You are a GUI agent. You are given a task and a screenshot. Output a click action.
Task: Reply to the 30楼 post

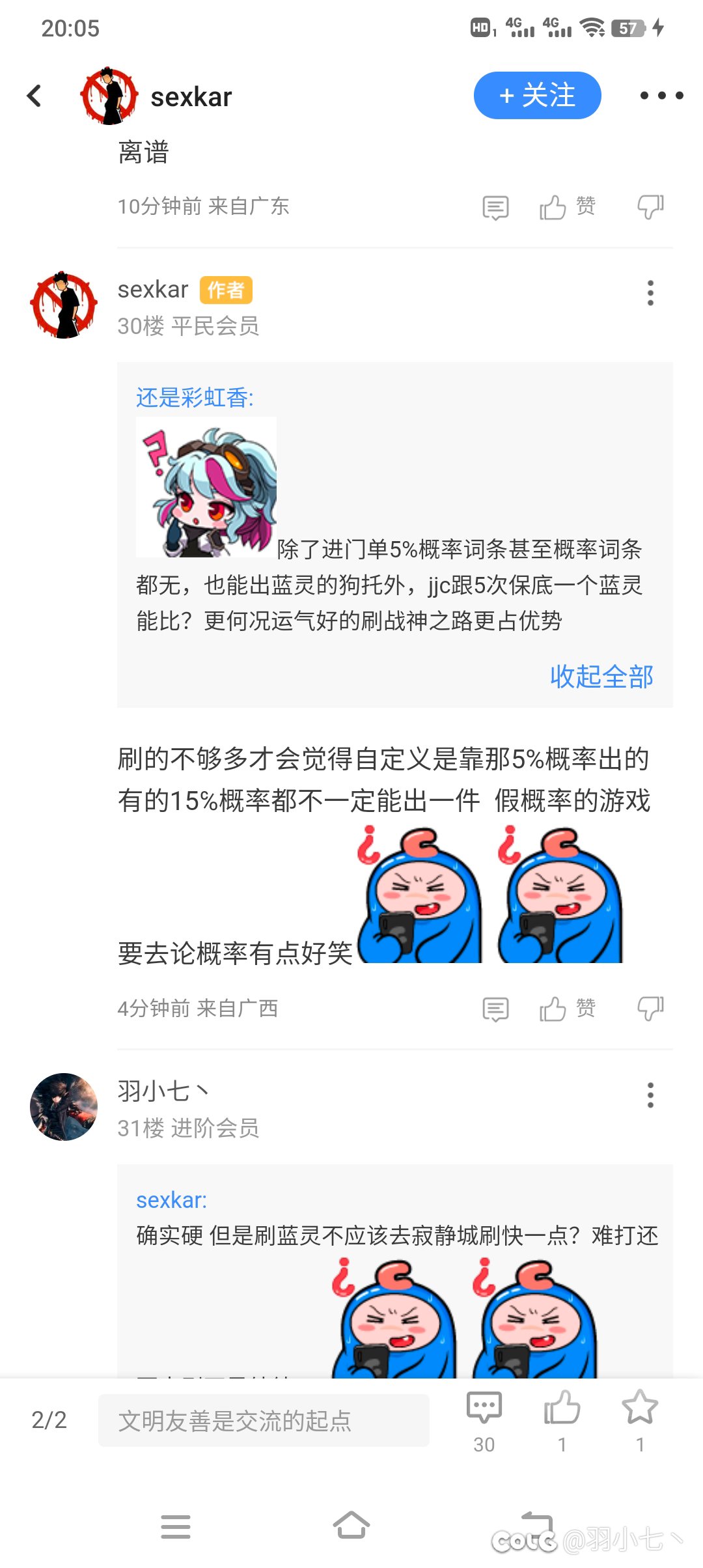click(495, 1009)
